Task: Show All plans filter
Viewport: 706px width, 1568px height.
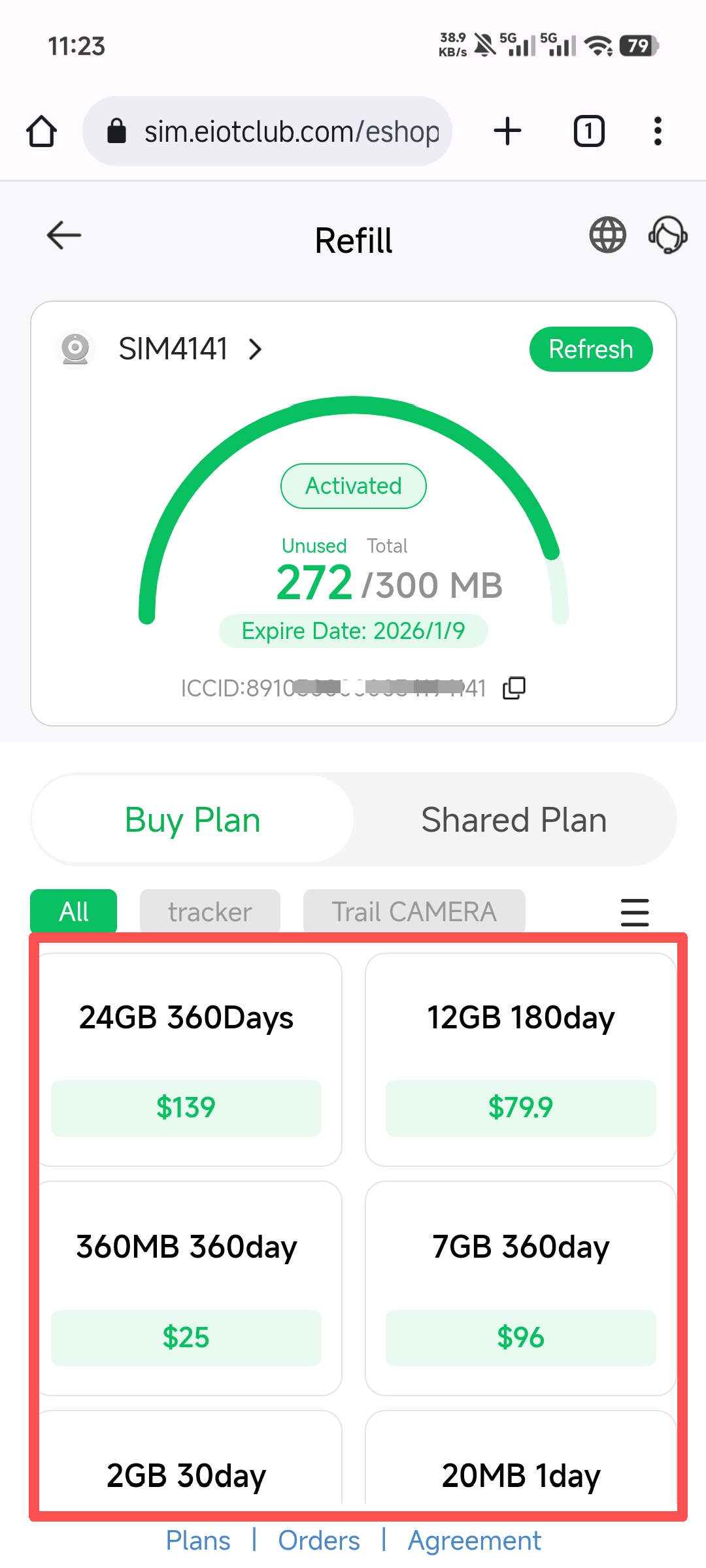Action: (x=73, y=911)
